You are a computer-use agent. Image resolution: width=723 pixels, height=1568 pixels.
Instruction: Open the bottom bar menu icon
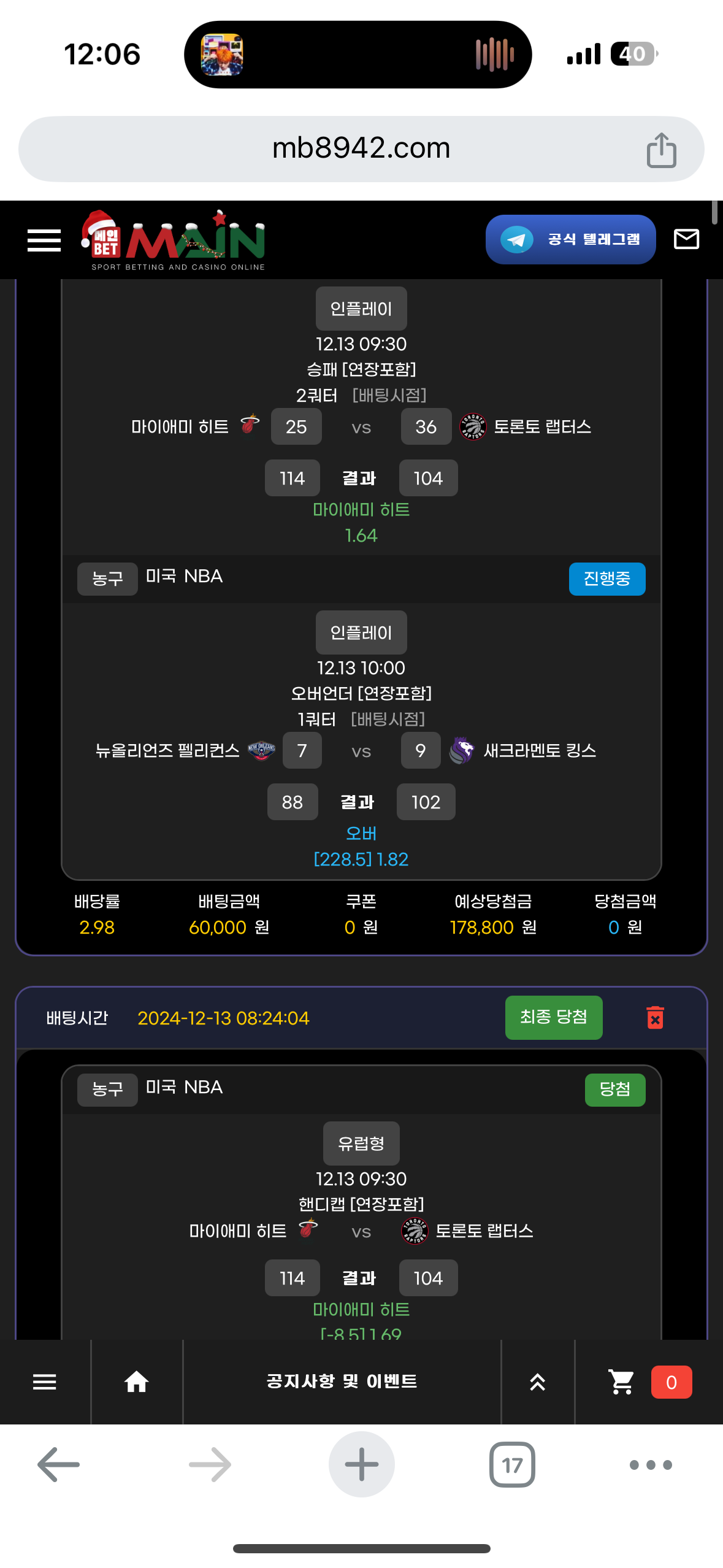pyautogui.click(x=44, y=1382)
